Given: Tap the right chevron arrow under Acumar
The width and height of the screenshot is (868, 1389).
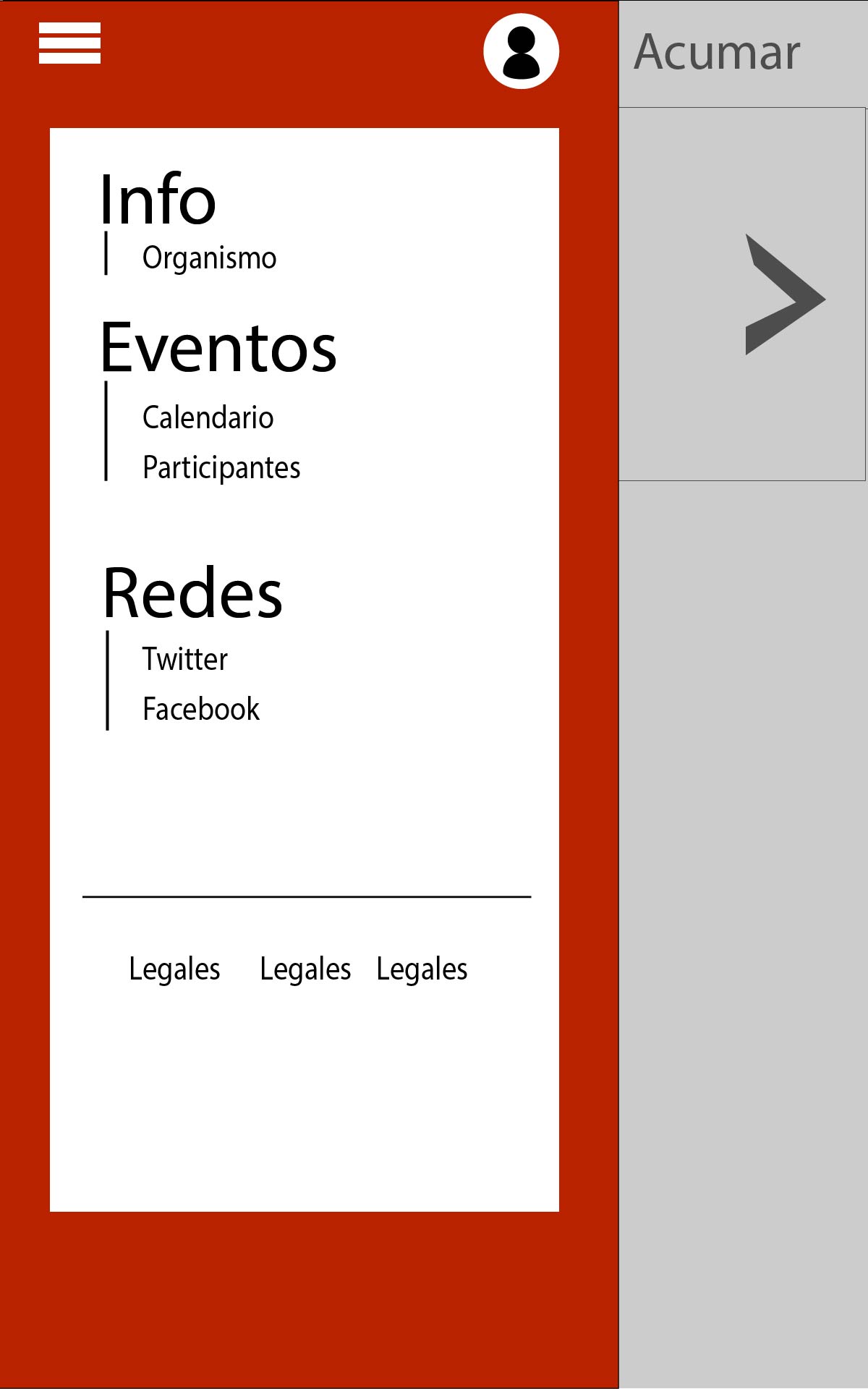Looking at the screenshot, I should click(784, 295).
